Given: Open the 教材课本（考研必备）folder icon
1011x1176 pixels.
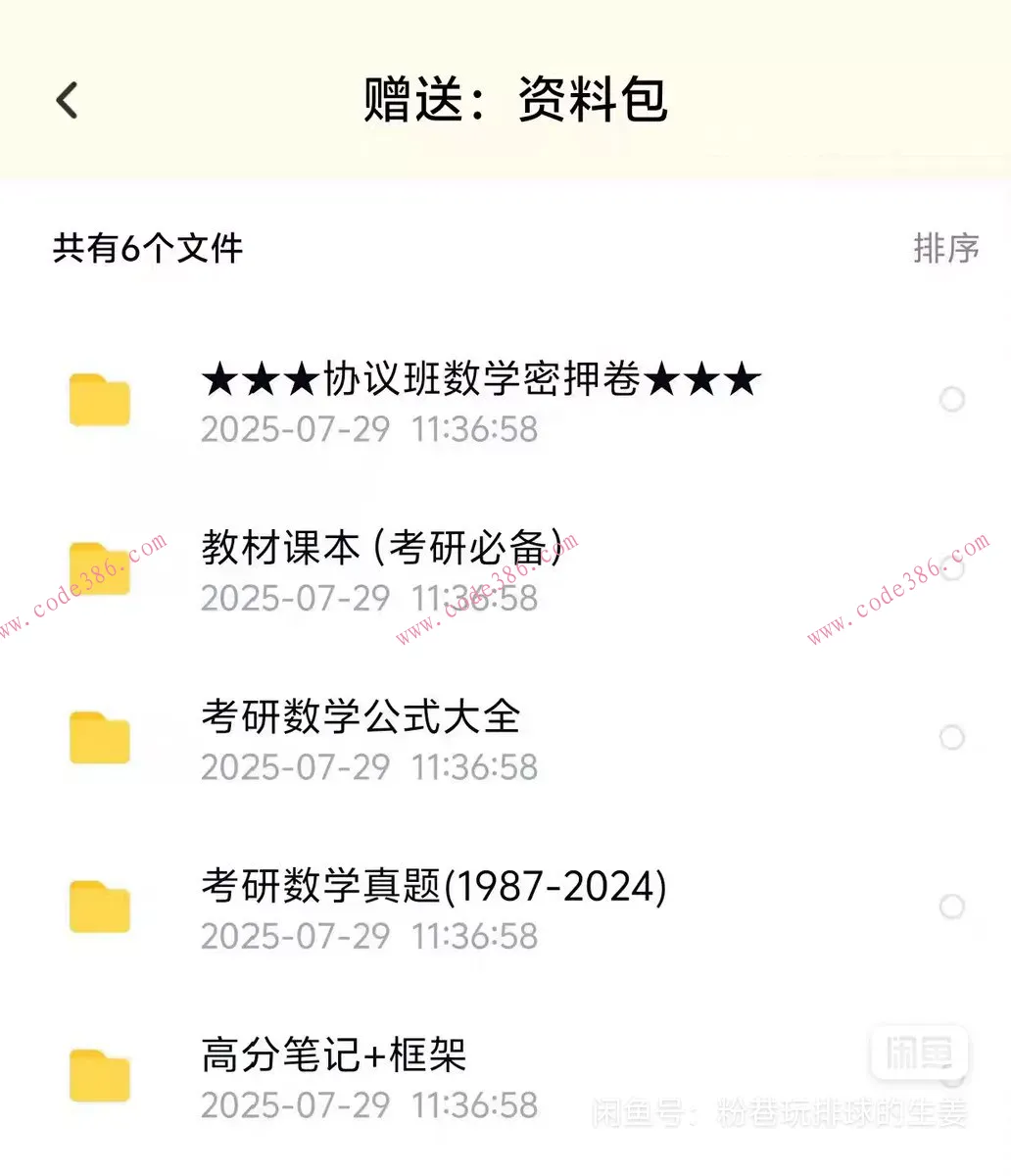Looking at the screenshot, I should pyautogui.click(x=101, y=568).
